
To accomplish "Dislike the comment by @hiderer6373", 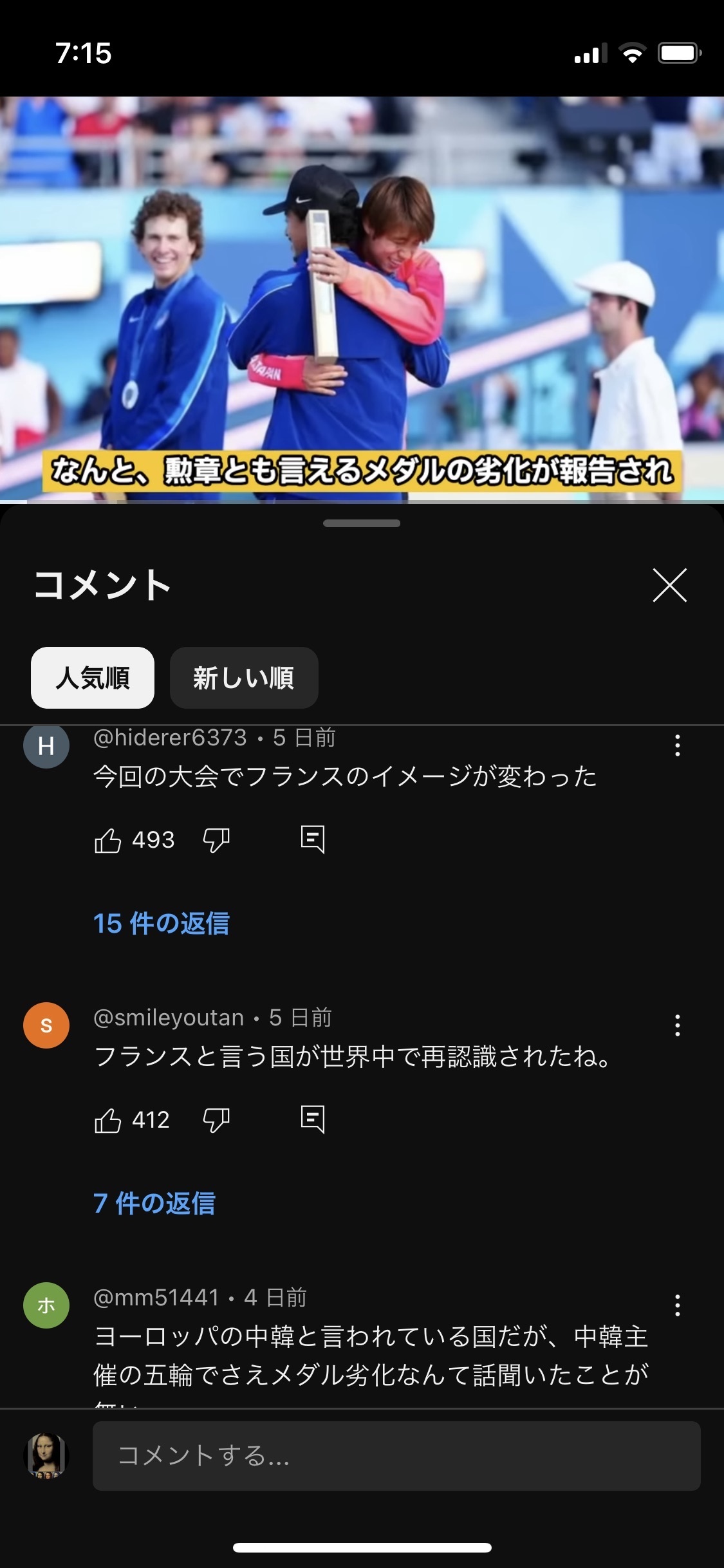I will click(x=216, y=840).
